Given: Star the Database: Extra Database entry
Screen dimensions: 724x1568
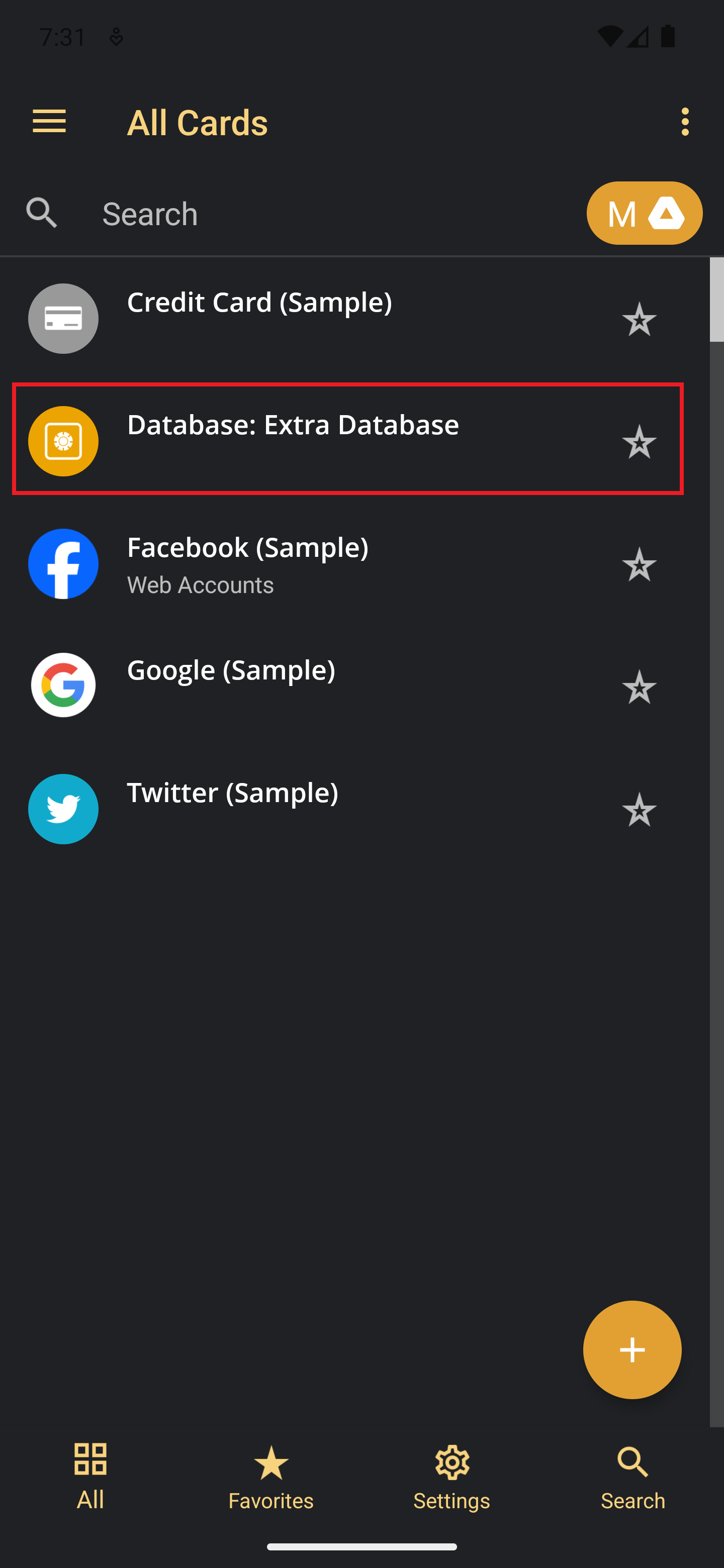Looking at the screenshot, I should tap(639, 441).
